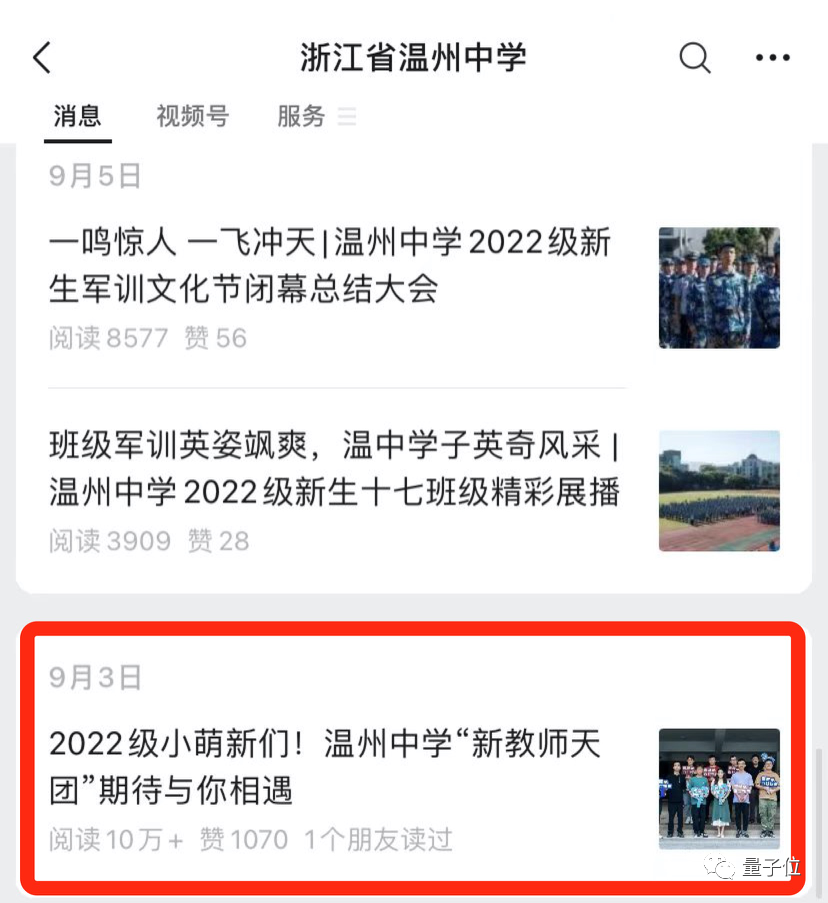828x903 pixels.
Task: Search within this official account
Action: [694, 58]
